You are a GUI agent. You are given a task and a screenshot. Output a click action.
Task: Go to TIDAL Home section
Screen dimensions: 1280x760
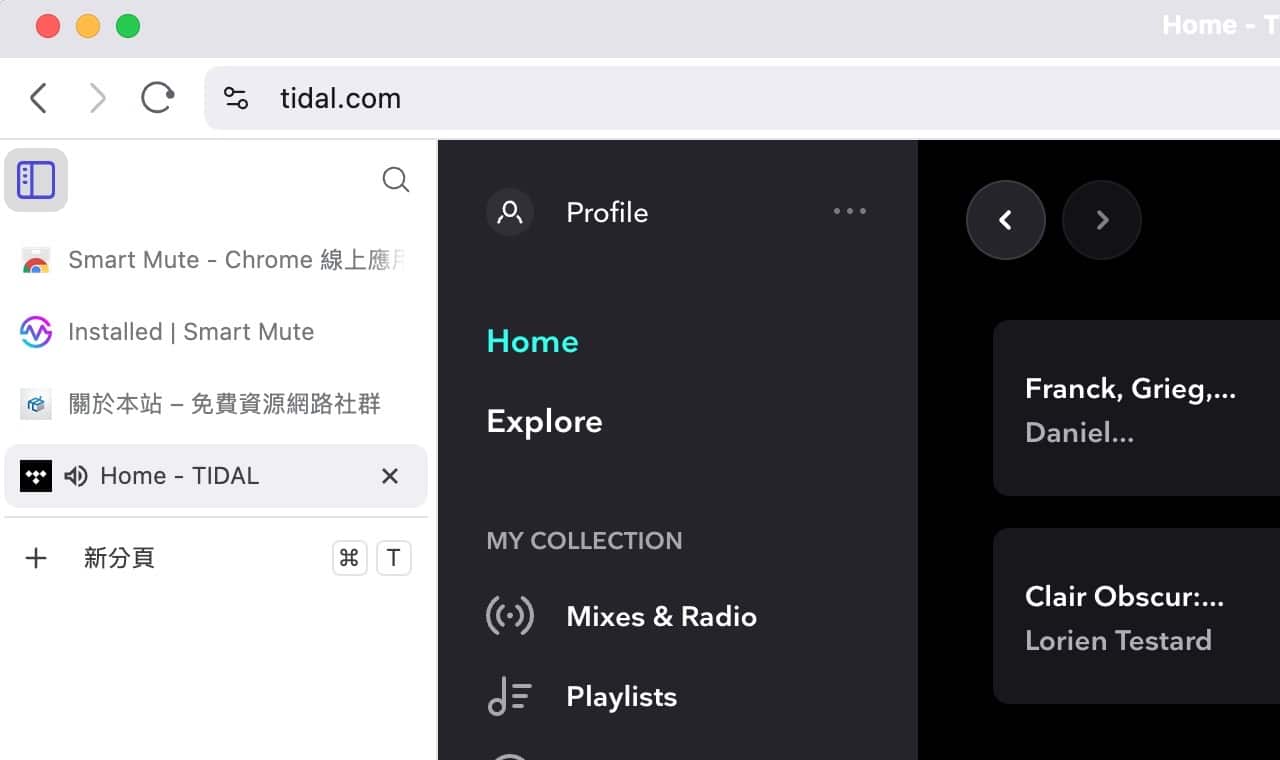[x=532, y=341]
